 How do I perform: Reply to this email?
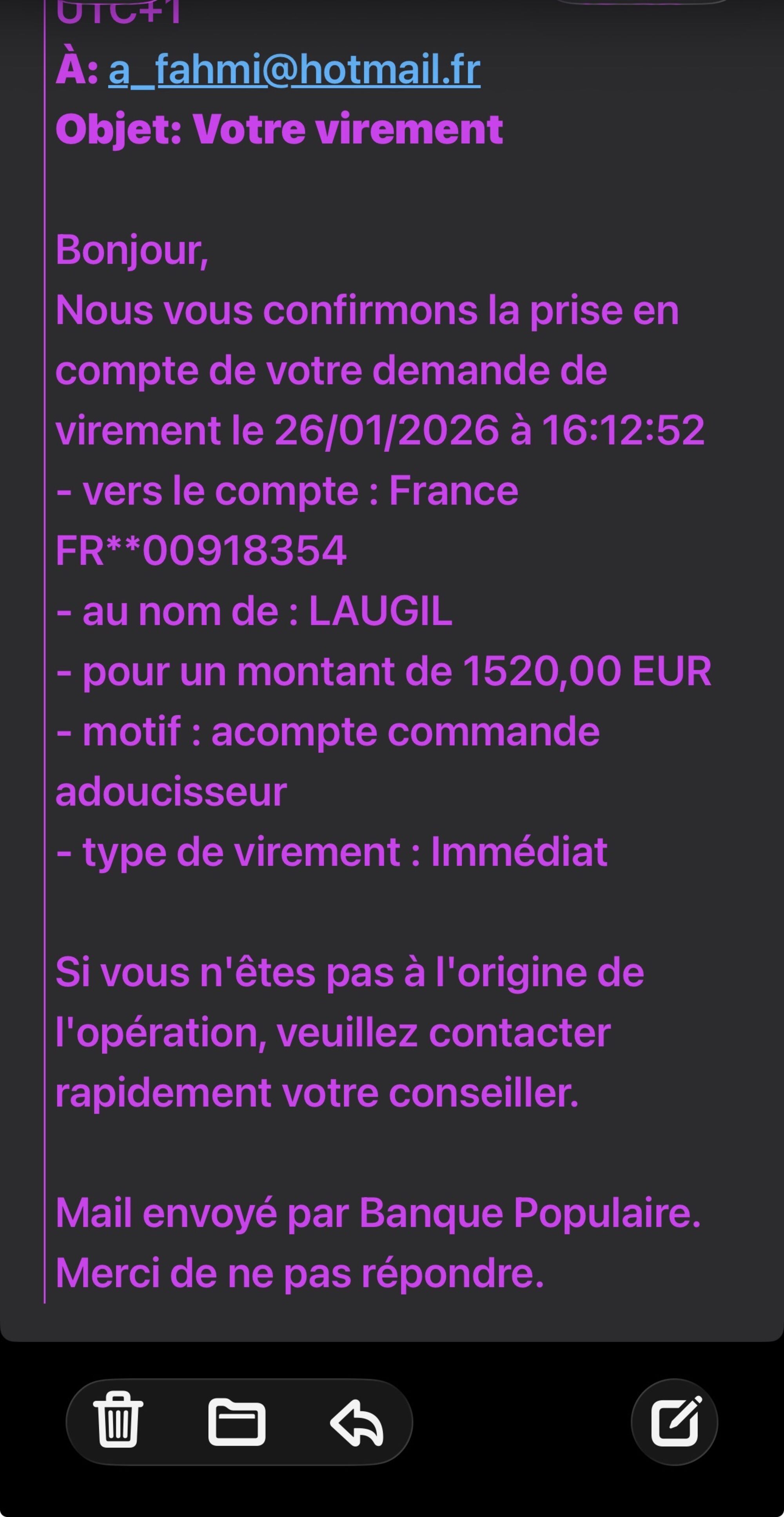pos(357,1422)
